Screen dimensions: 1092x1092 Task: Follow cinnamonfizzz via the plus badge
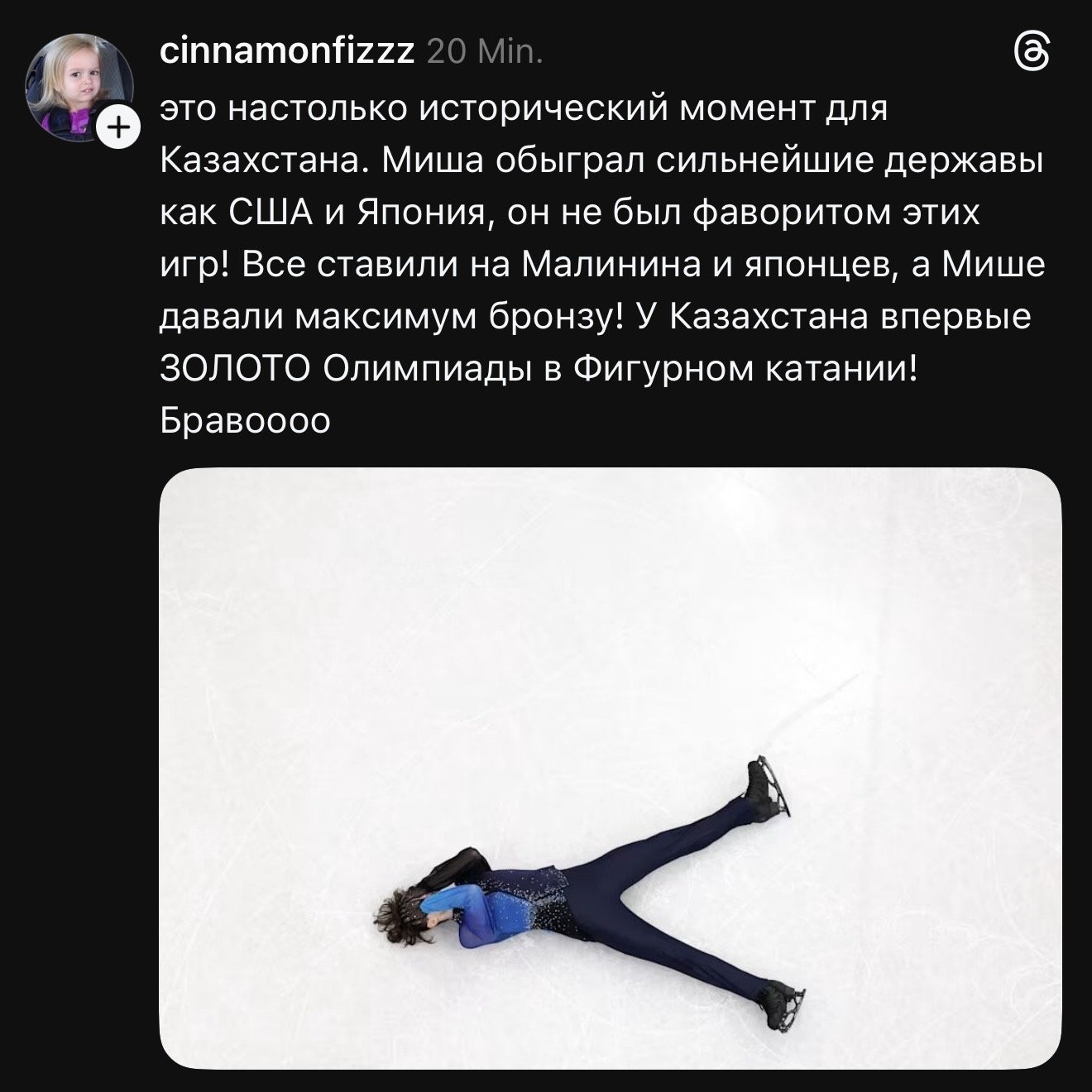coord(117,128)
